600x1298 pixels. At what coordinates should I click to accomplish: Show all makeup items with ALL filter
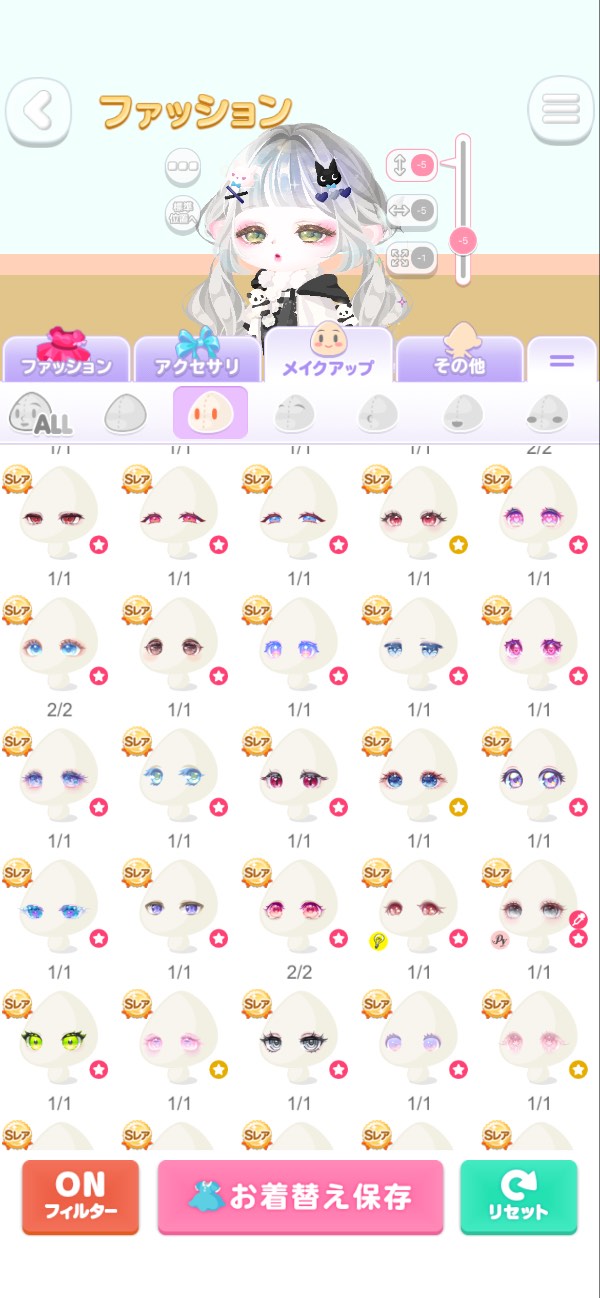point(40,413)
